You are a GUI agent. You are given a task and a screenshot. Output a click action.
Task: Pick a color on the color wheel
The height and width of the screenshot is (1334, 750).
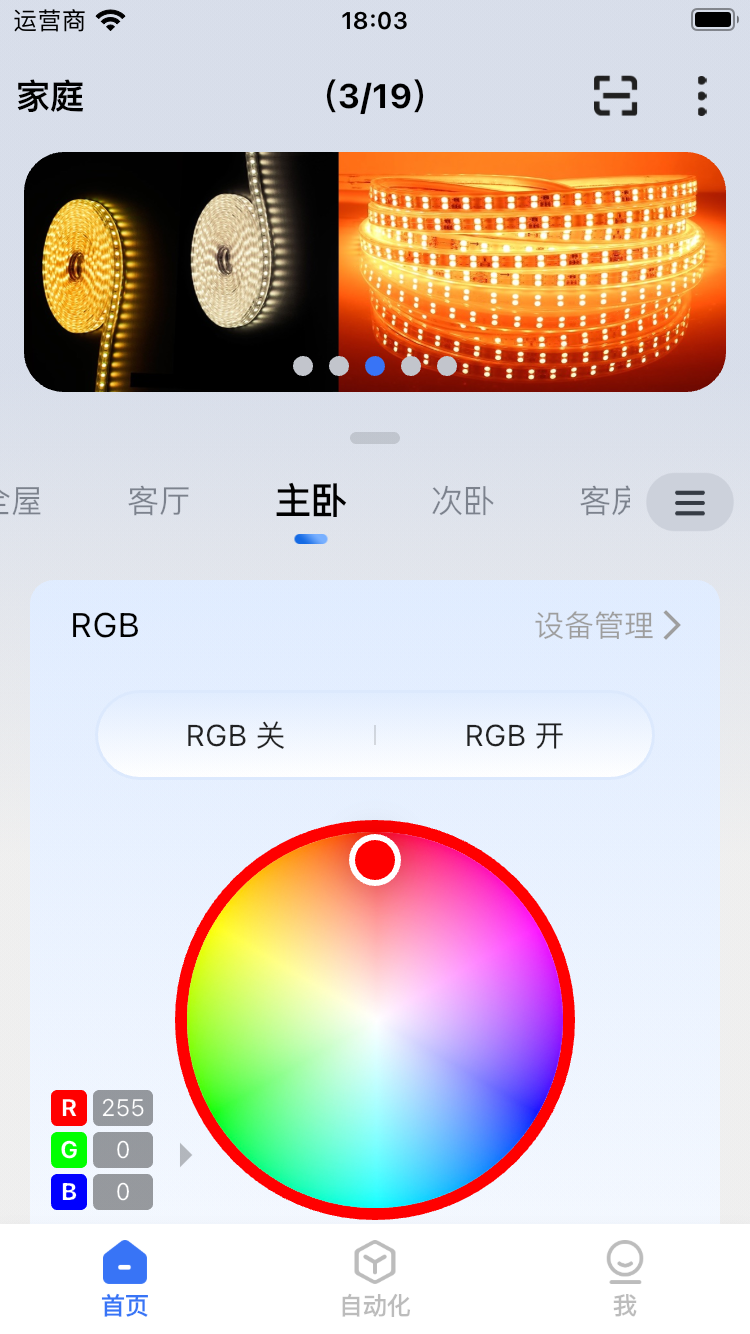click(375, 1020)
